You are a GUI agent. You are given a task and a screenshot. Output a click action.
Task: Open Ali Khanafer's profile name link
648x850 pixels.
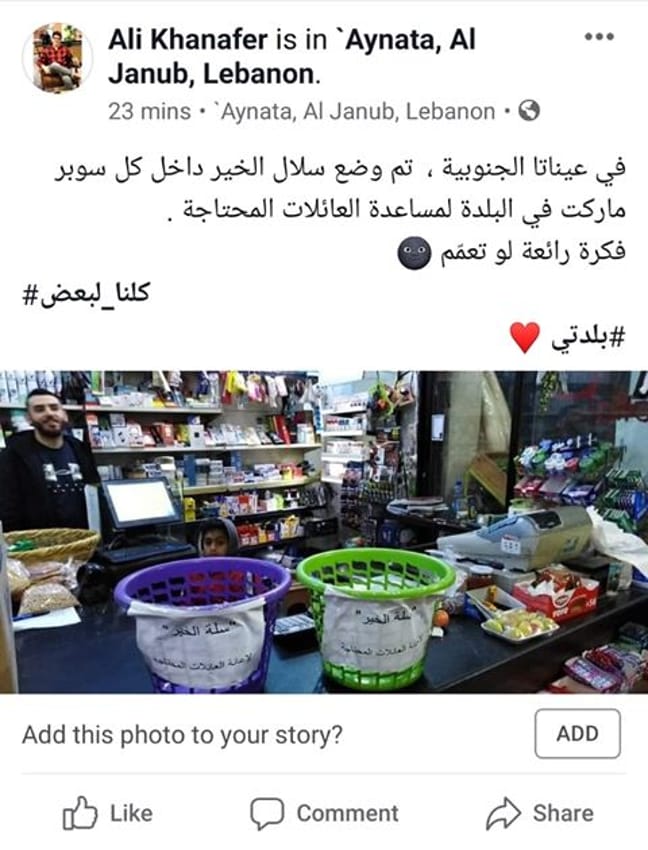tap(188, 41)
